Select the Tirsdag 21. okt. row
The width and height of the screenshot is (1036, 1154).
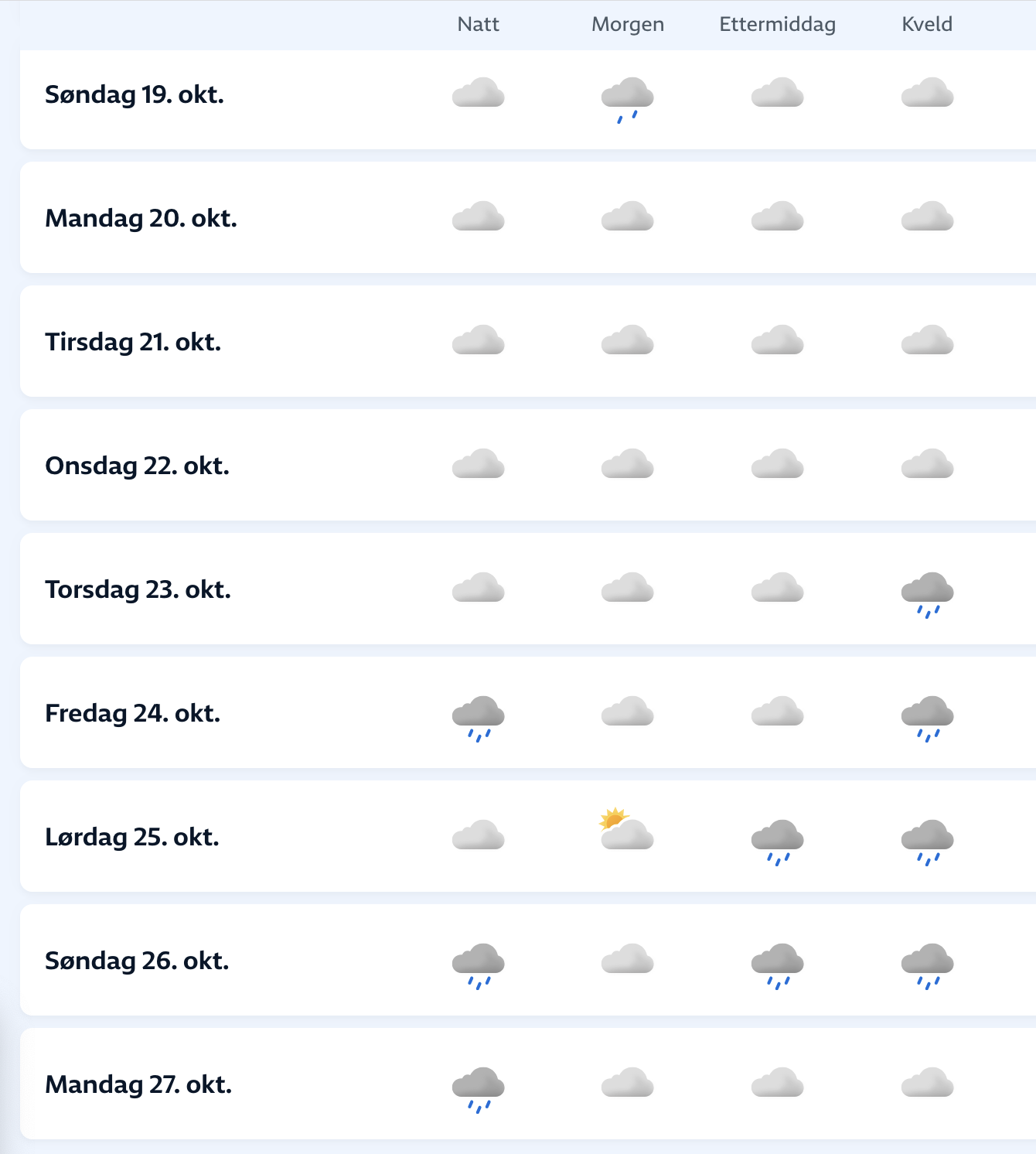[x=133, y=343]
